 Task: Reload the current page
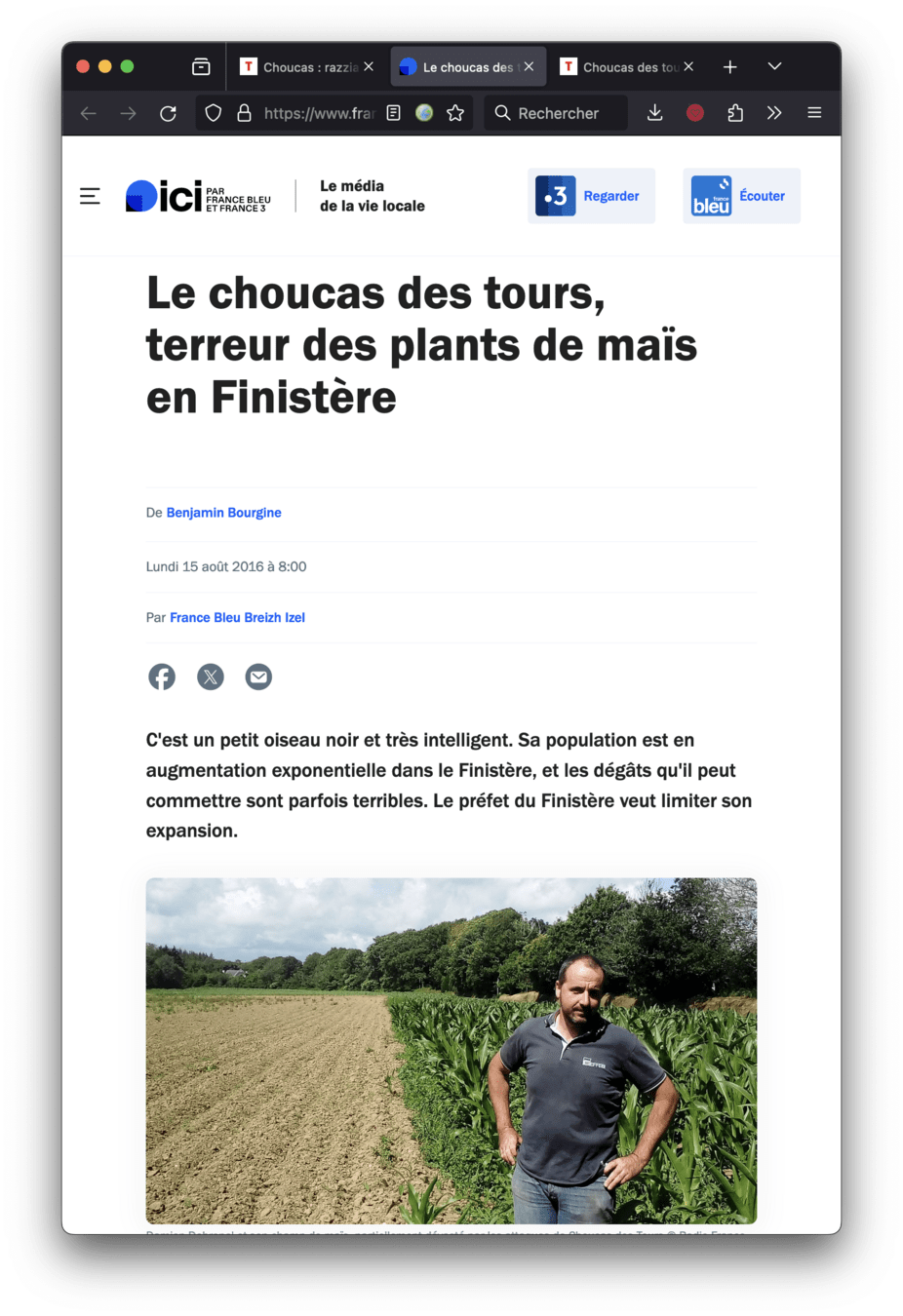pos(168,113)
